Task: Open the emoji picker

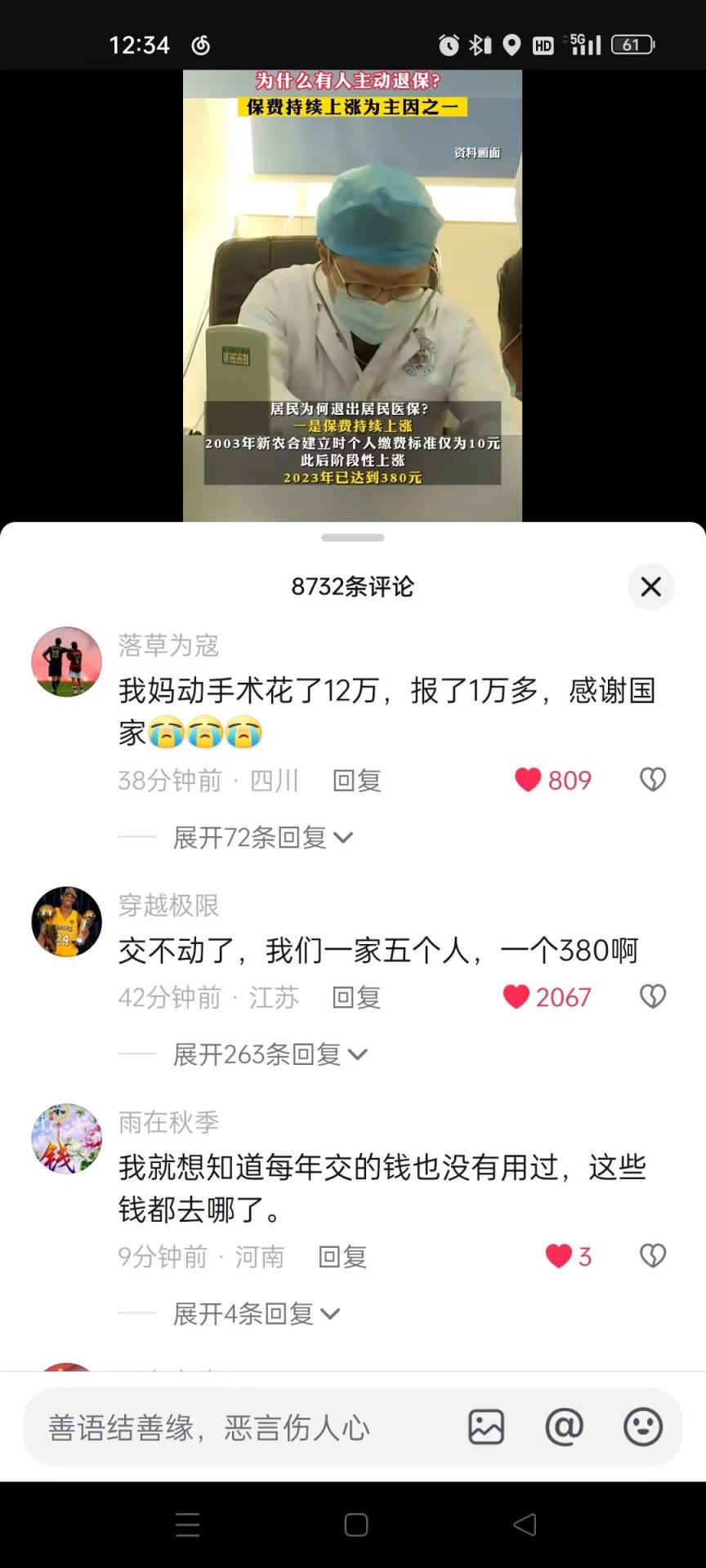Action: [643, 1428]
